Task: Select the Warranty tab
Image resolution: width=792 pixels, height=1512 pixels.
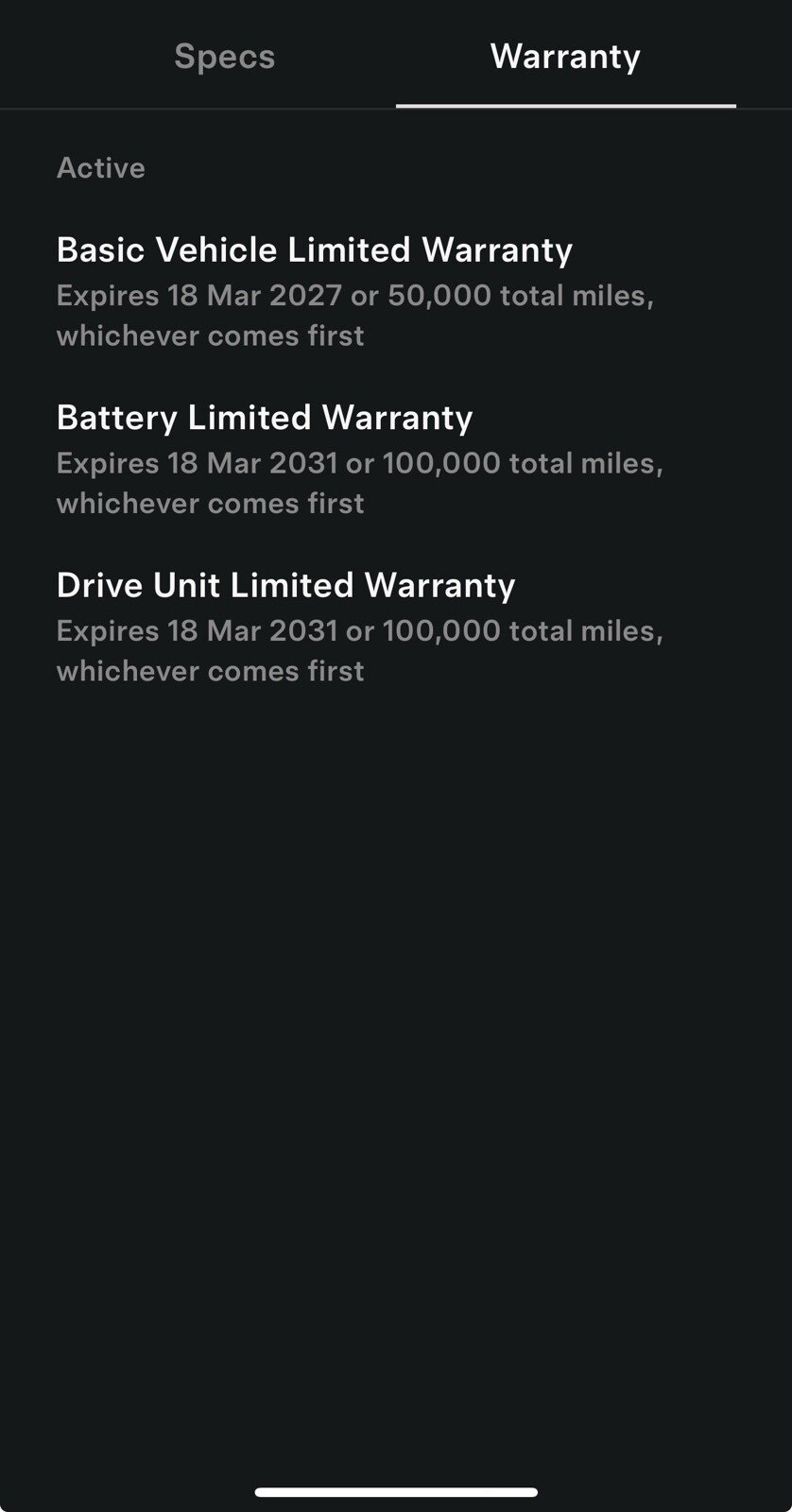Action: coord(566,57)
